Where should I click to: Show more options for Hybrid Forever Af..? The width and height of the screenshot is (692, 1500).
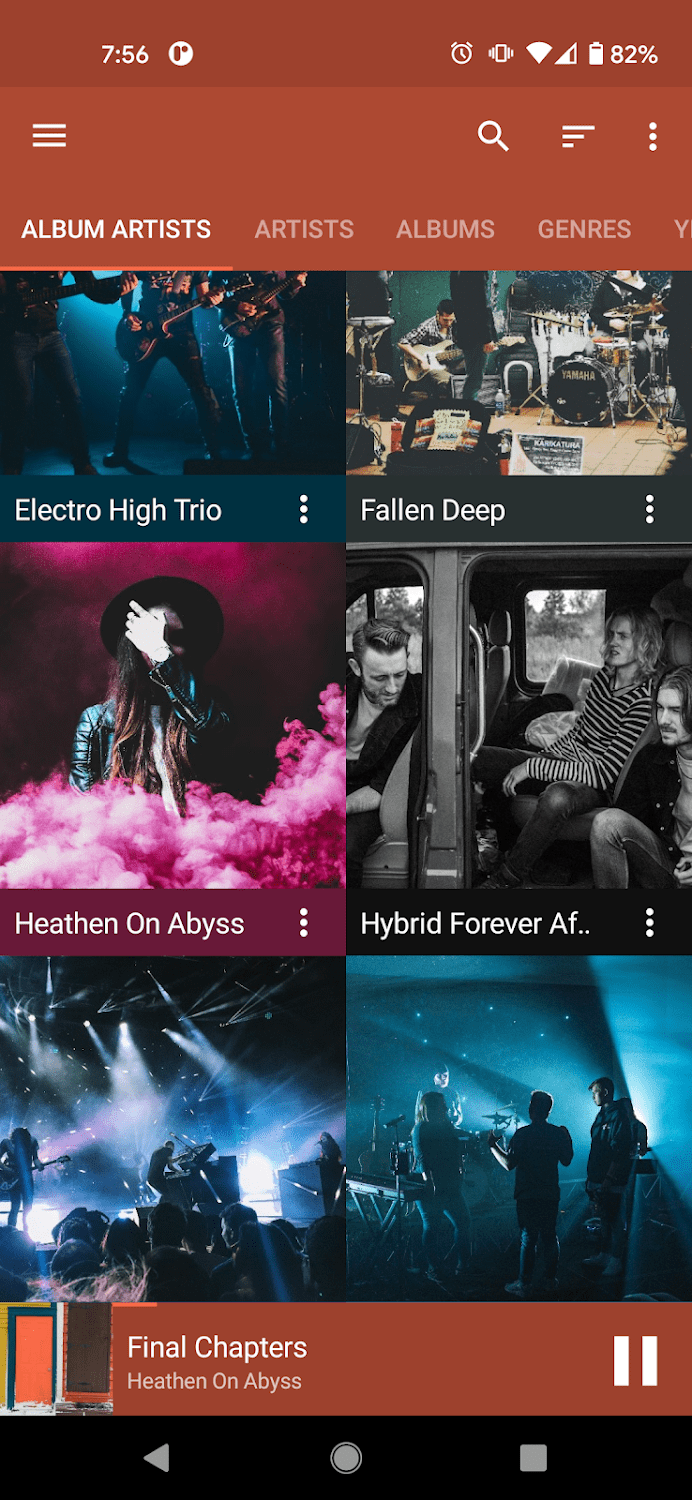pyautogui.click(x=650, y=923)
